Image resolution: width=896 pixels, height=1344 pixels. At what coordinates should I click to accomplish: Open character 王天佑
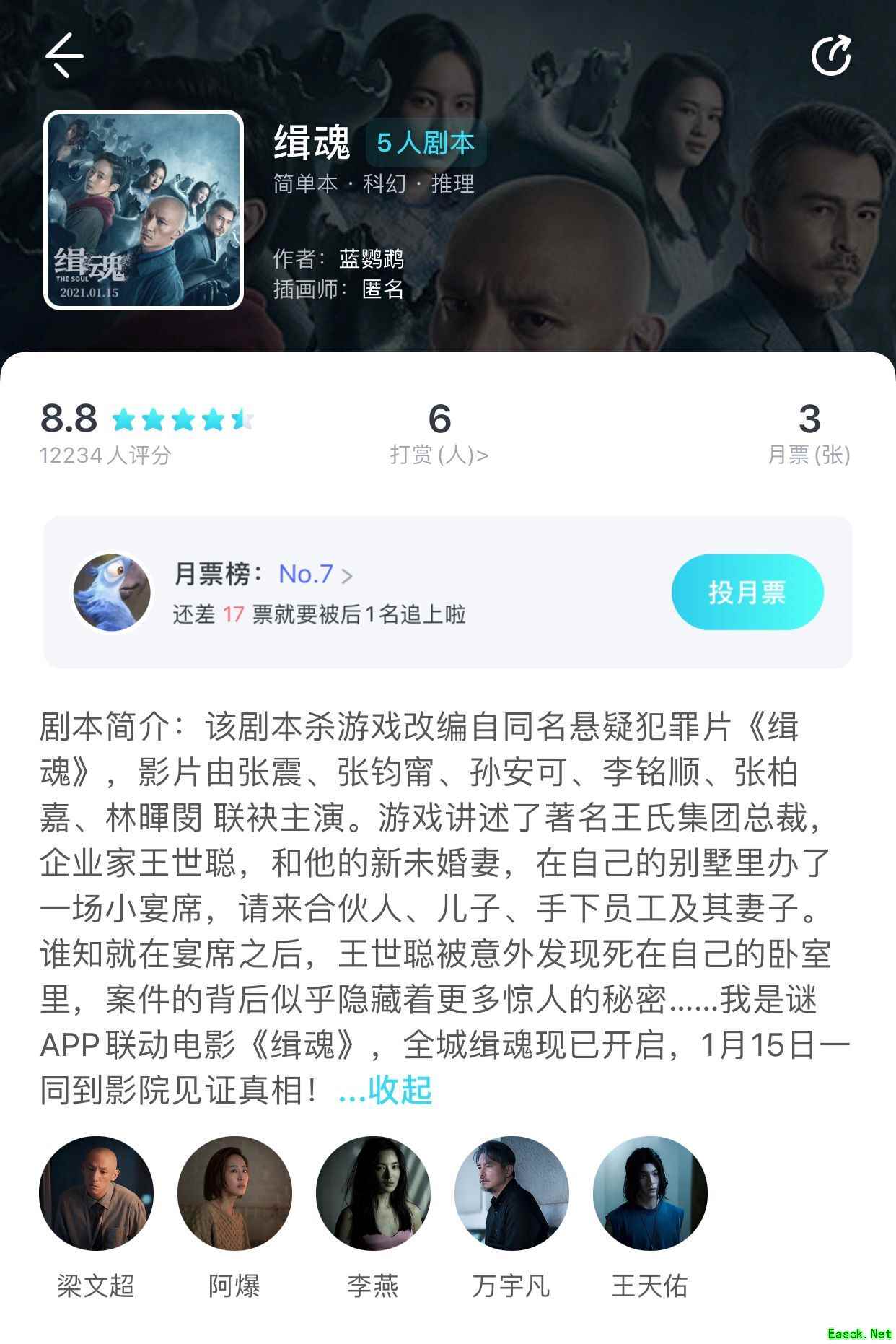click(650, 1193)
